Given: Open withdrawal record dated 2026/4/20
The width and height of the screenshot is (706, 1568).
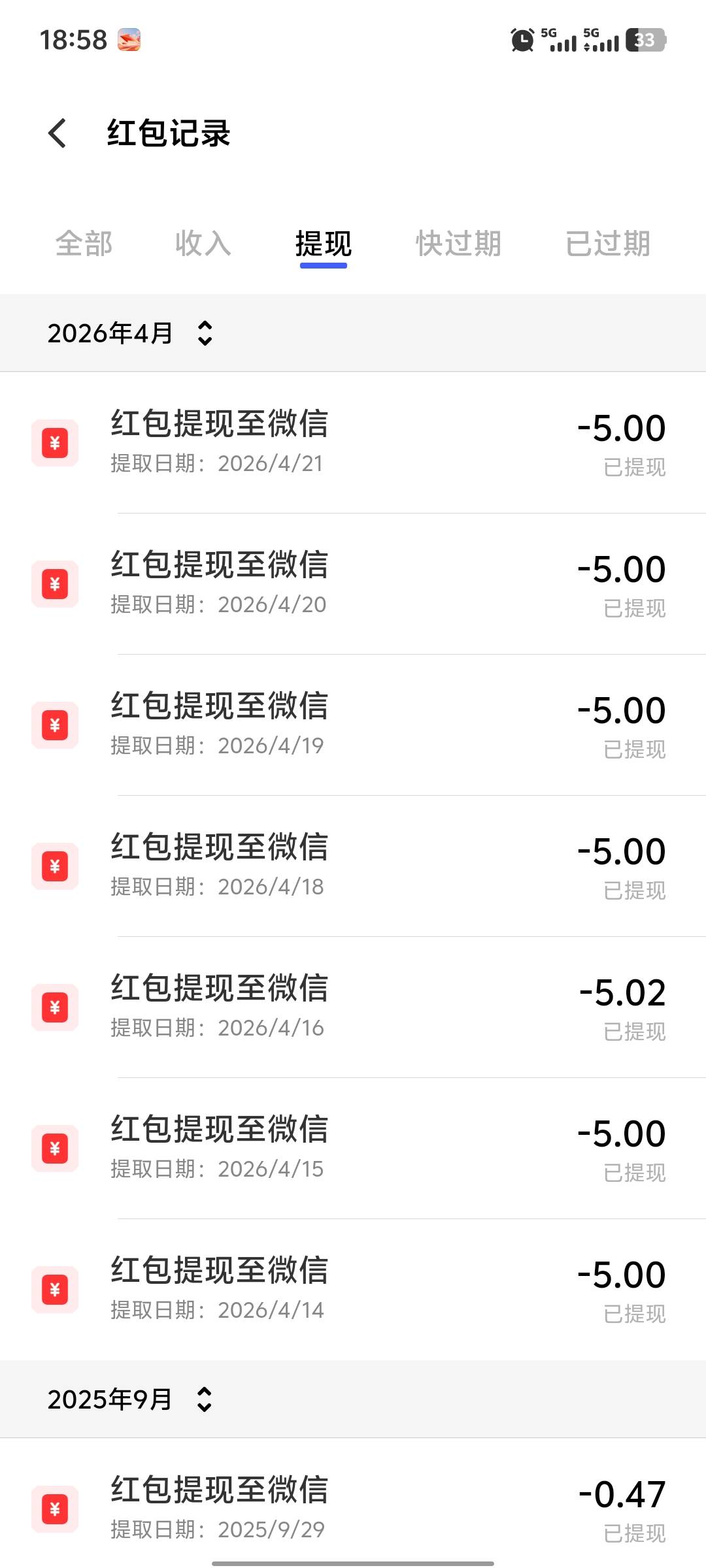Looking at the screenshot, I should tap(353, 584).
